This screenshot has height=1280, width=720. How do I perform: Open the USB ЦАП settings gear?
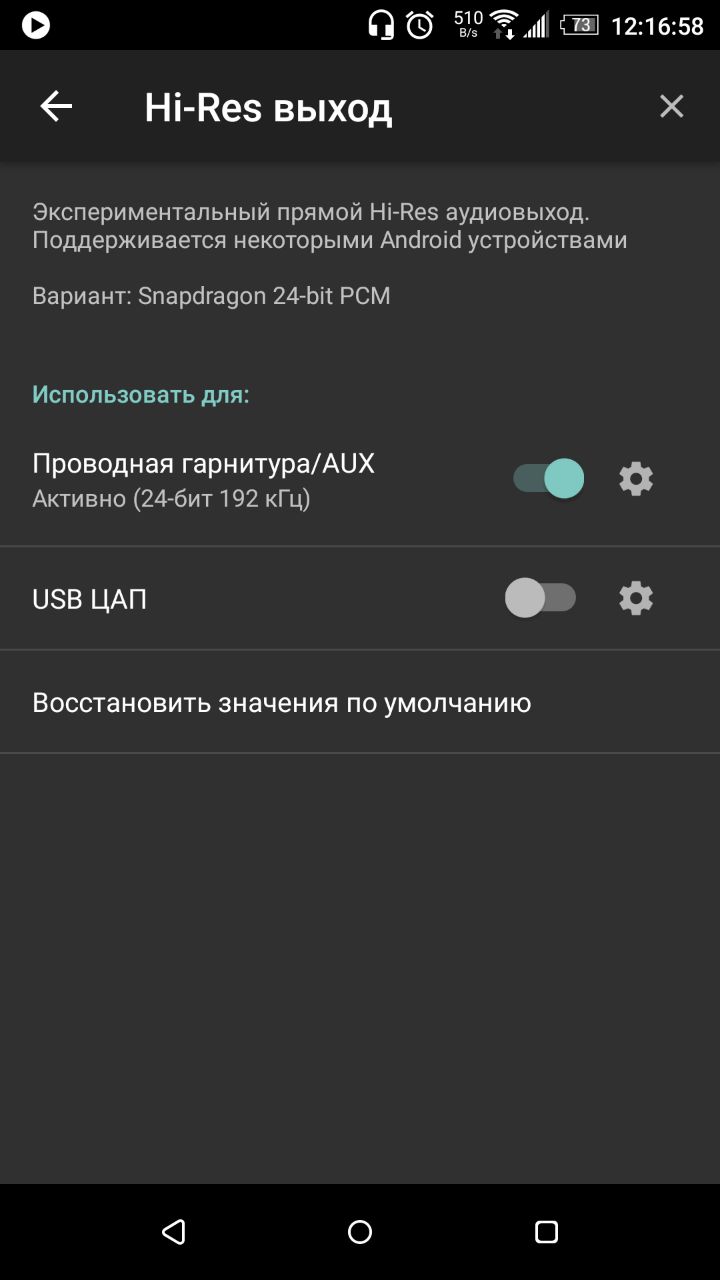tap(636, 598)
